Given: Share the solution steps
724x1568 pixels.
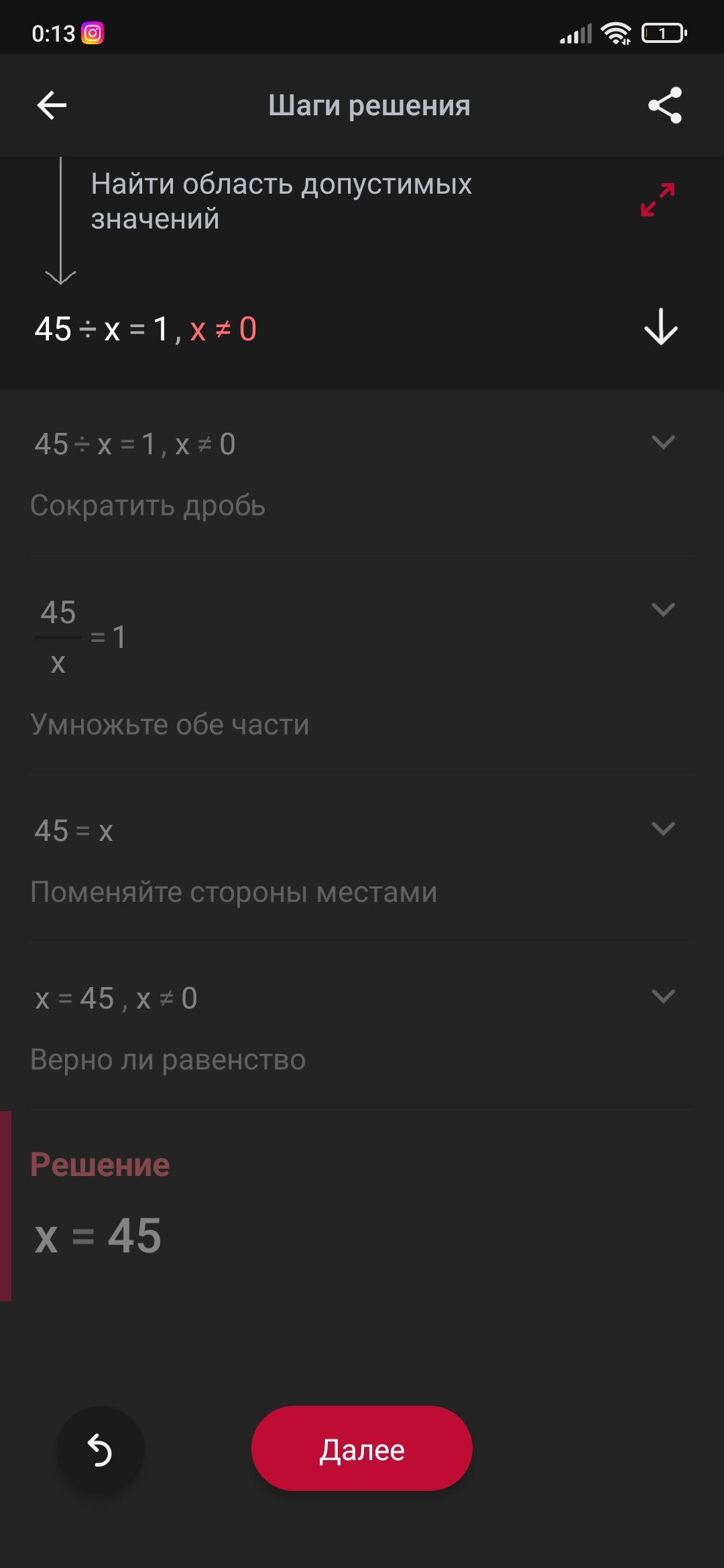Looking at the screenshot, I should click(664, 105).
